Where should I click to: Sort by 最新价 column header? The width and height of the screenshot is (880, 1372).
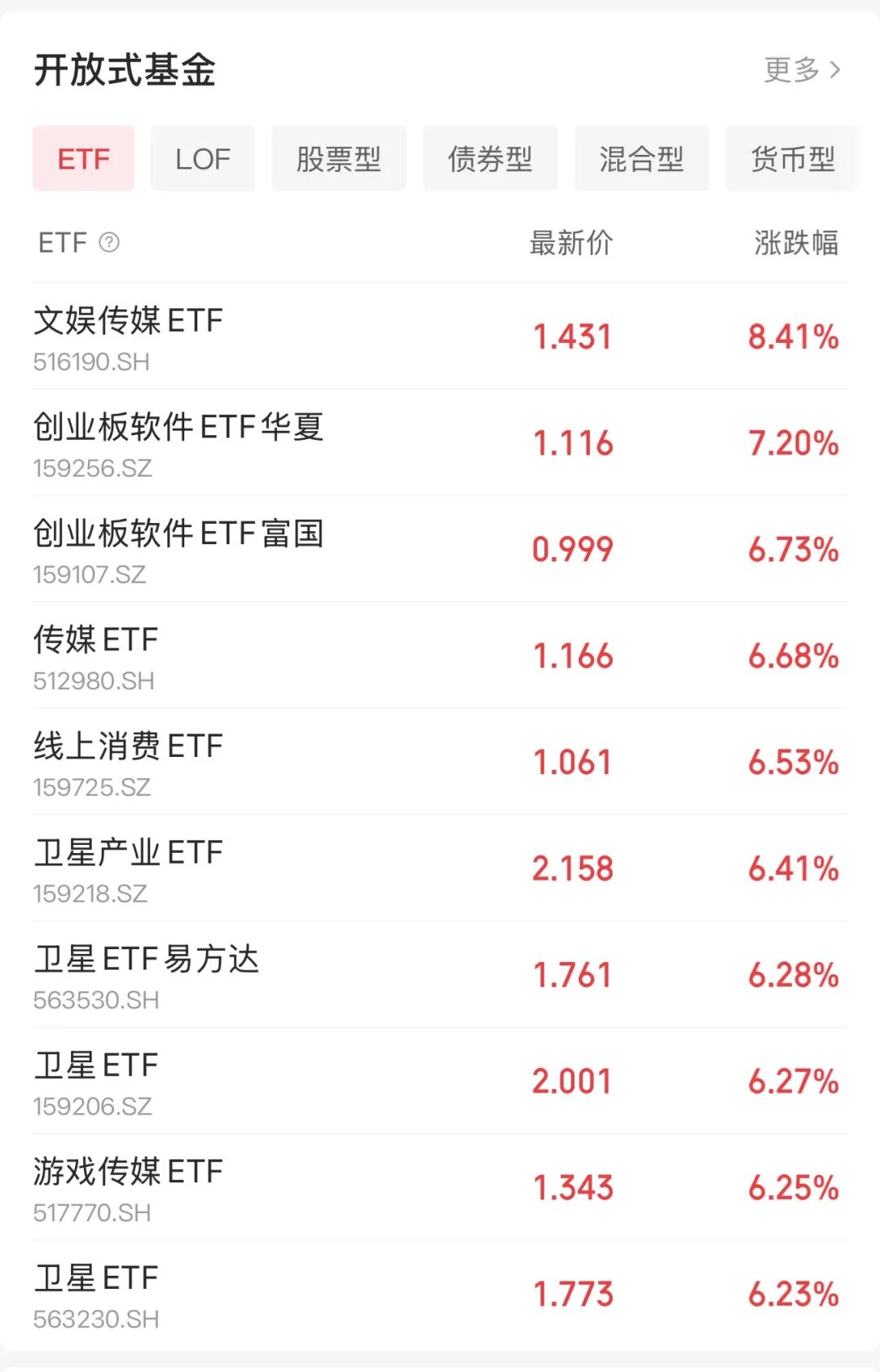pos(570,243)
